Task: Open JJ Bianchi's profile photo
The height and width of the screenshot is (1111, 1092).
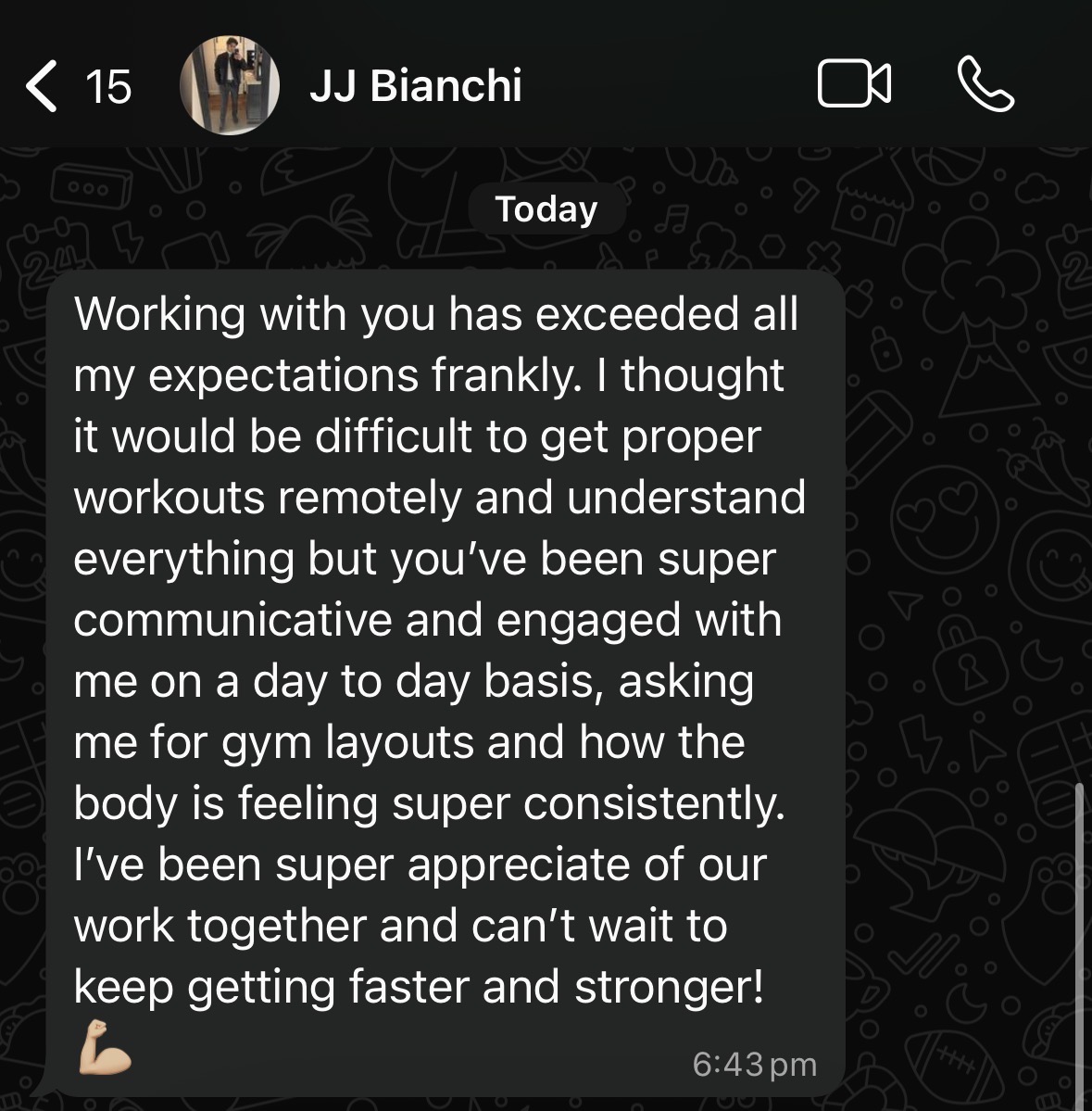Action: coord(229,86)
